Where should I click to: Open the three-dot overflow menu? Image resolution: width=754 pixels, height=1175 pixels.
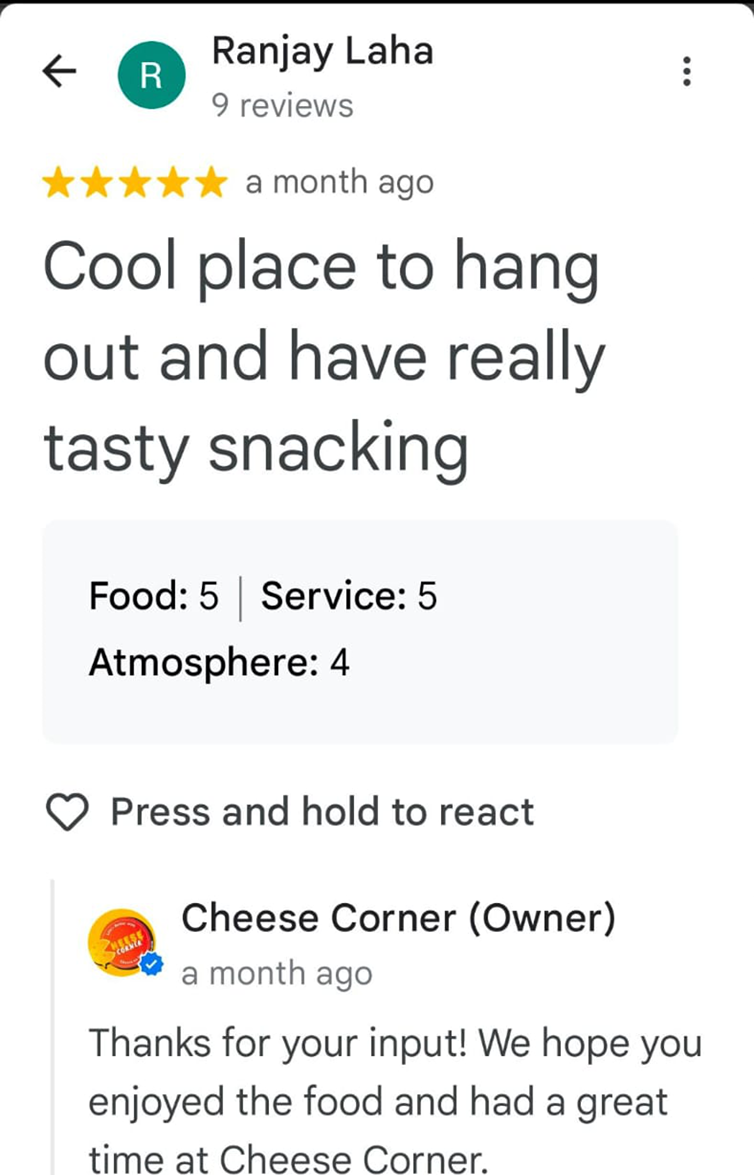(686, 71)
